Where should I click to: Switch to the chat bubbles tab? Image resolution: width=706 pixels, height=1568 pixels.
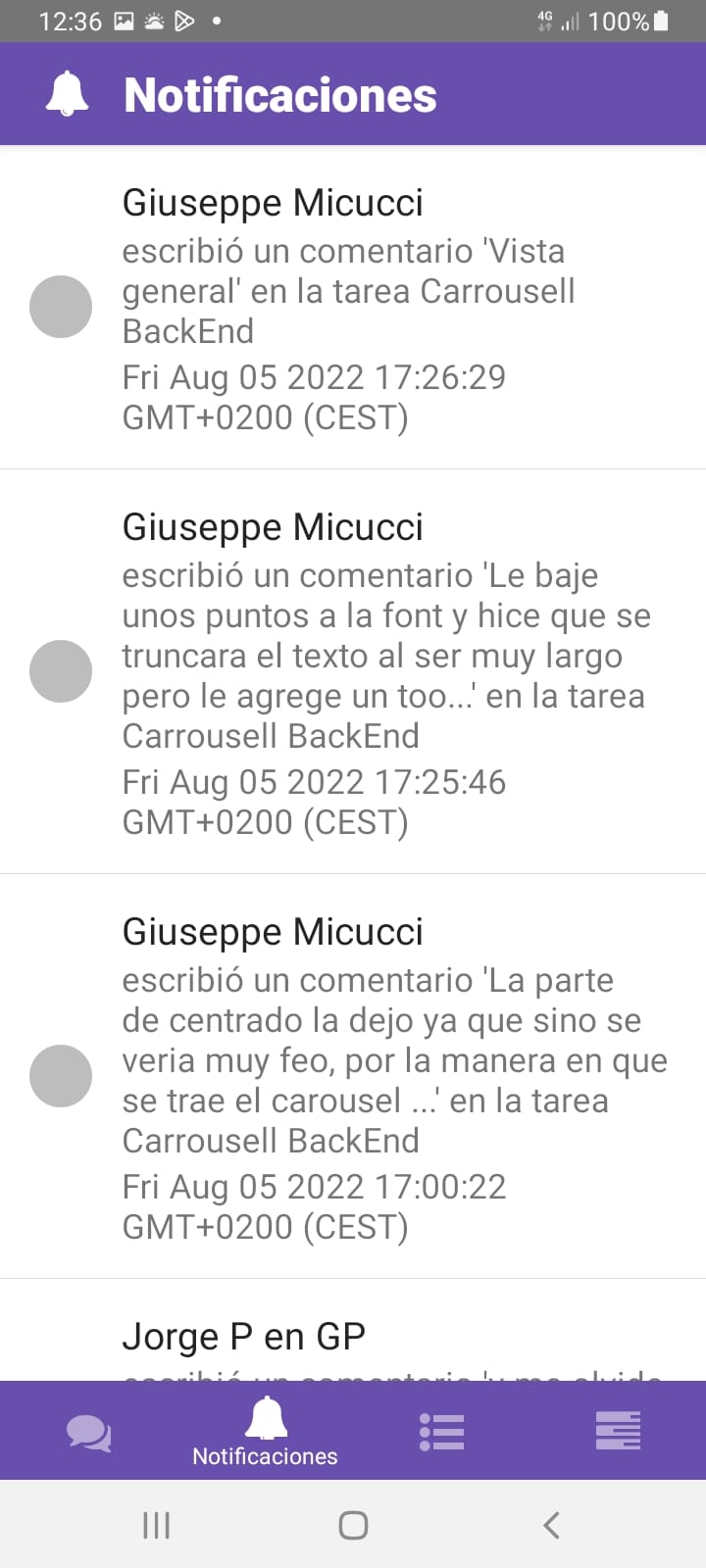pyautogui.click(x=88, y=1432)
